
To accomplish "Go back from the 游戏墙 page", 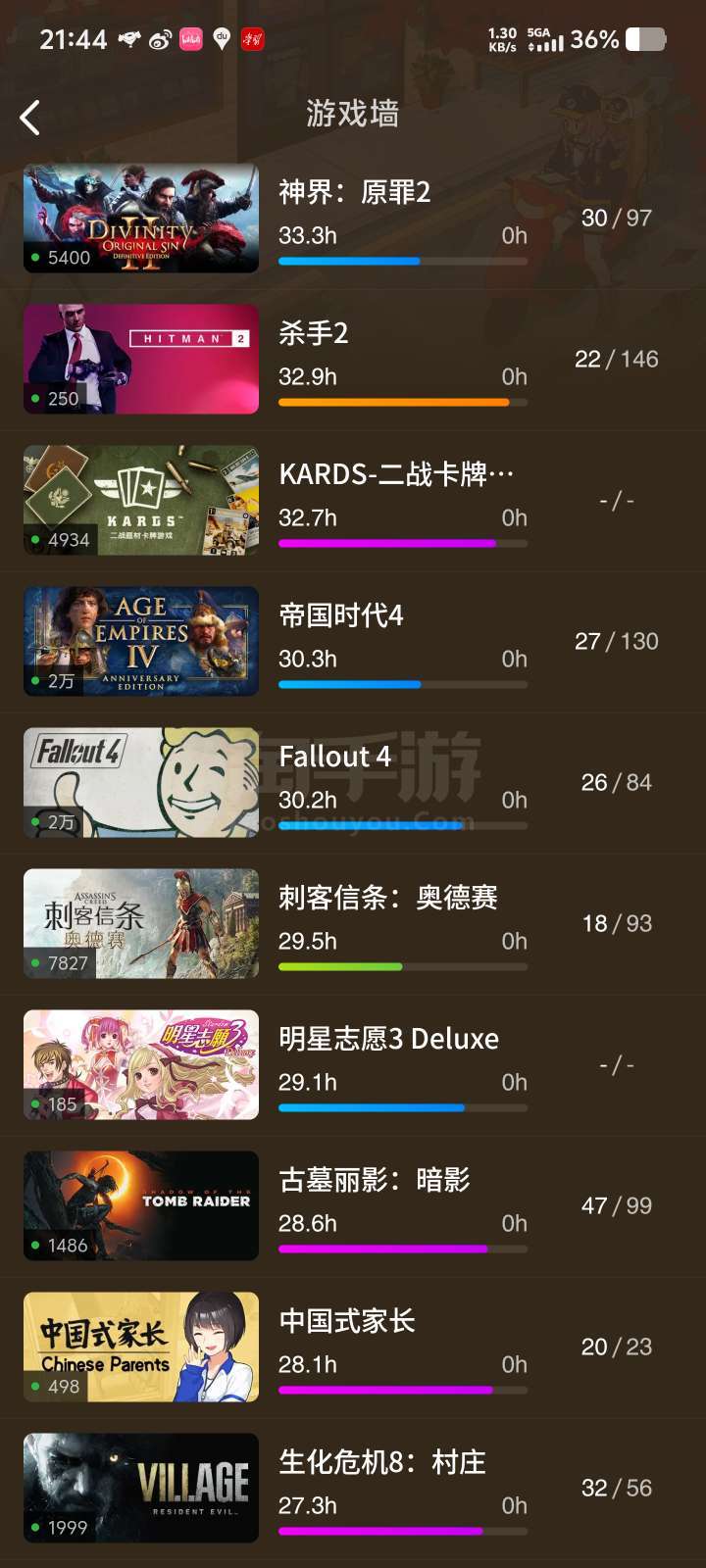I will coord(30,118).
